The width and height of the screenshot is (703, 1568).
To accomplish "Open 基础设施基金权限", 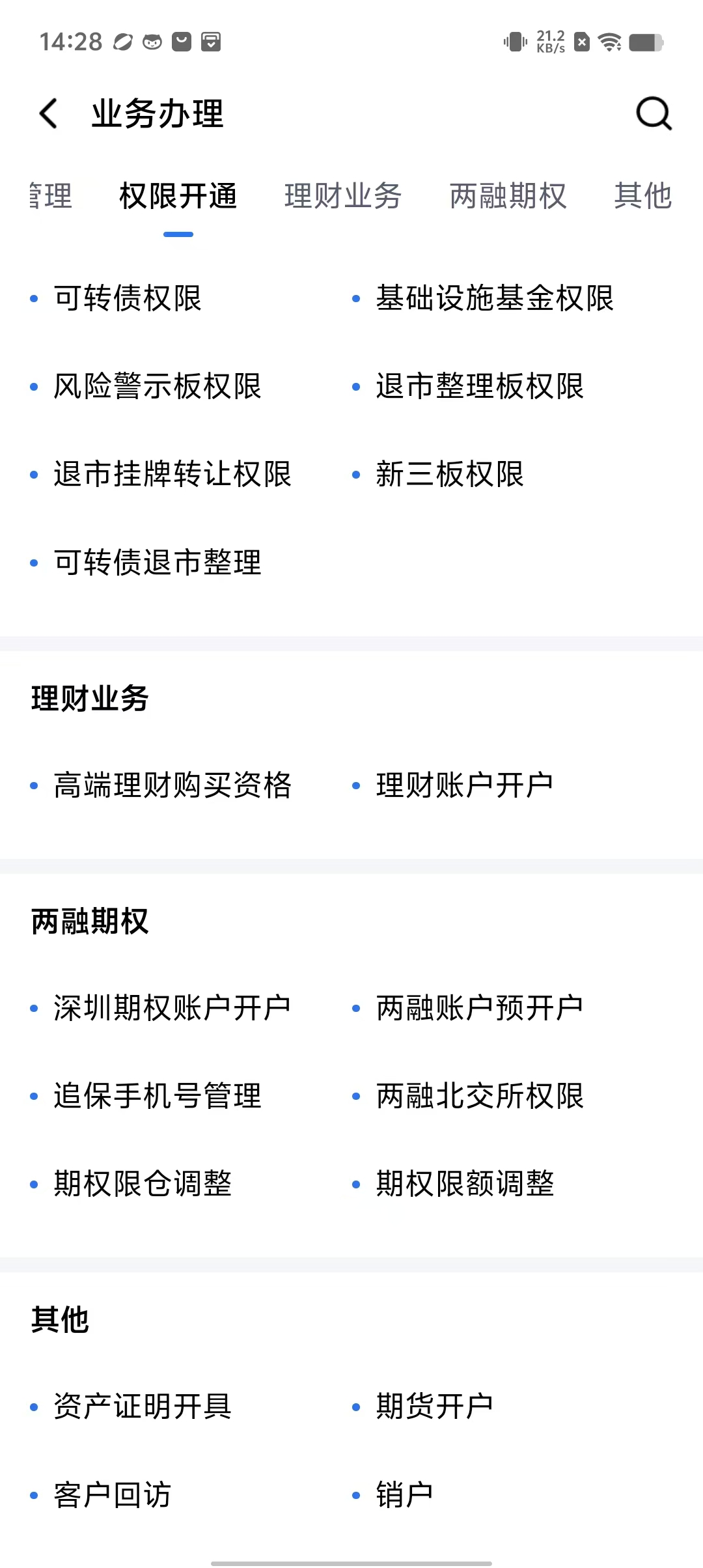I will tap(495, 298).
